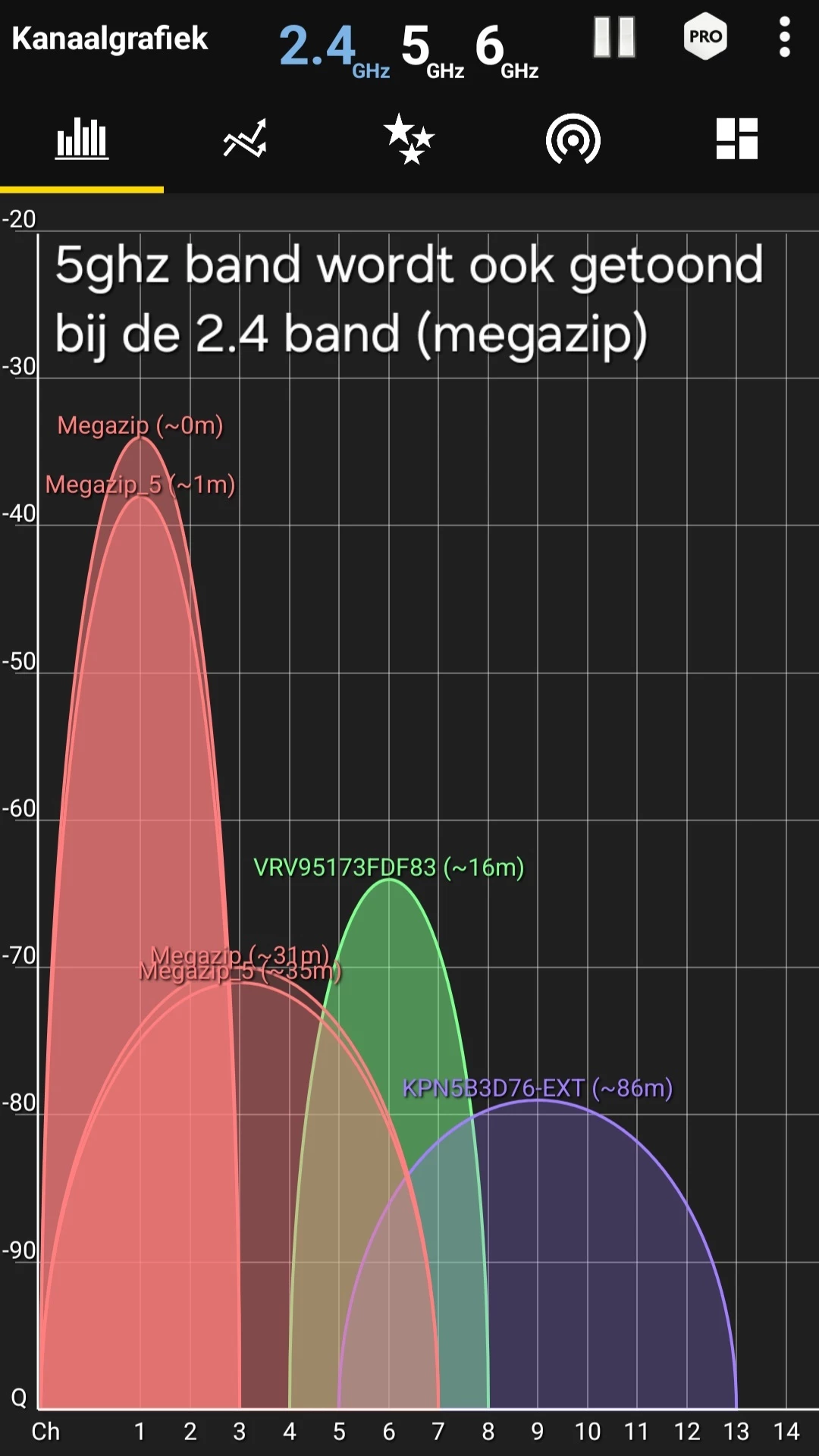Open the overflow menu
Screen dimensions: 819x1456
tap(784, 37)
